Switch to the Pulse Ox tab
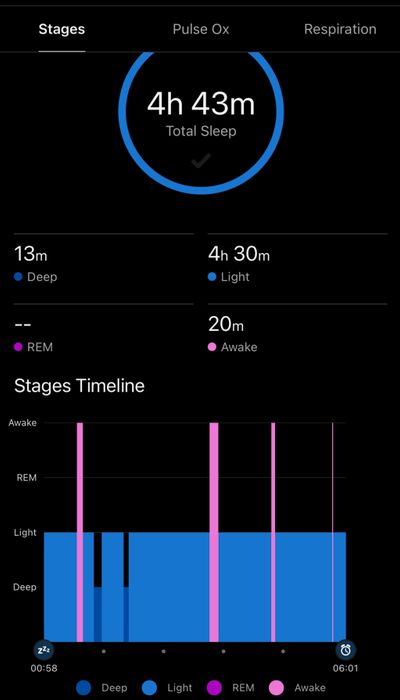Image resolution: width=400 pixels, height=700 pixels. pyautogui.click(x=201, y=29)
